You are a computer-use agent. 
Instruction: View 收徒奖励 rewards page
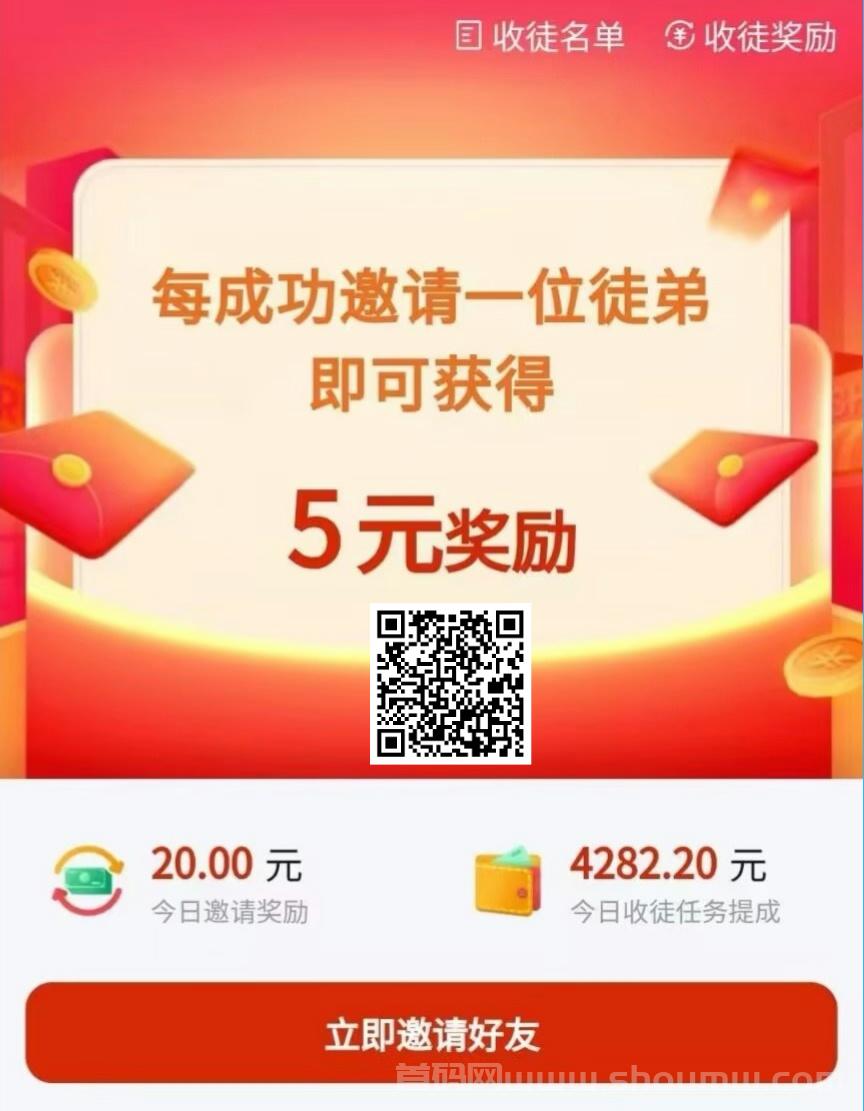pos(750,37)
